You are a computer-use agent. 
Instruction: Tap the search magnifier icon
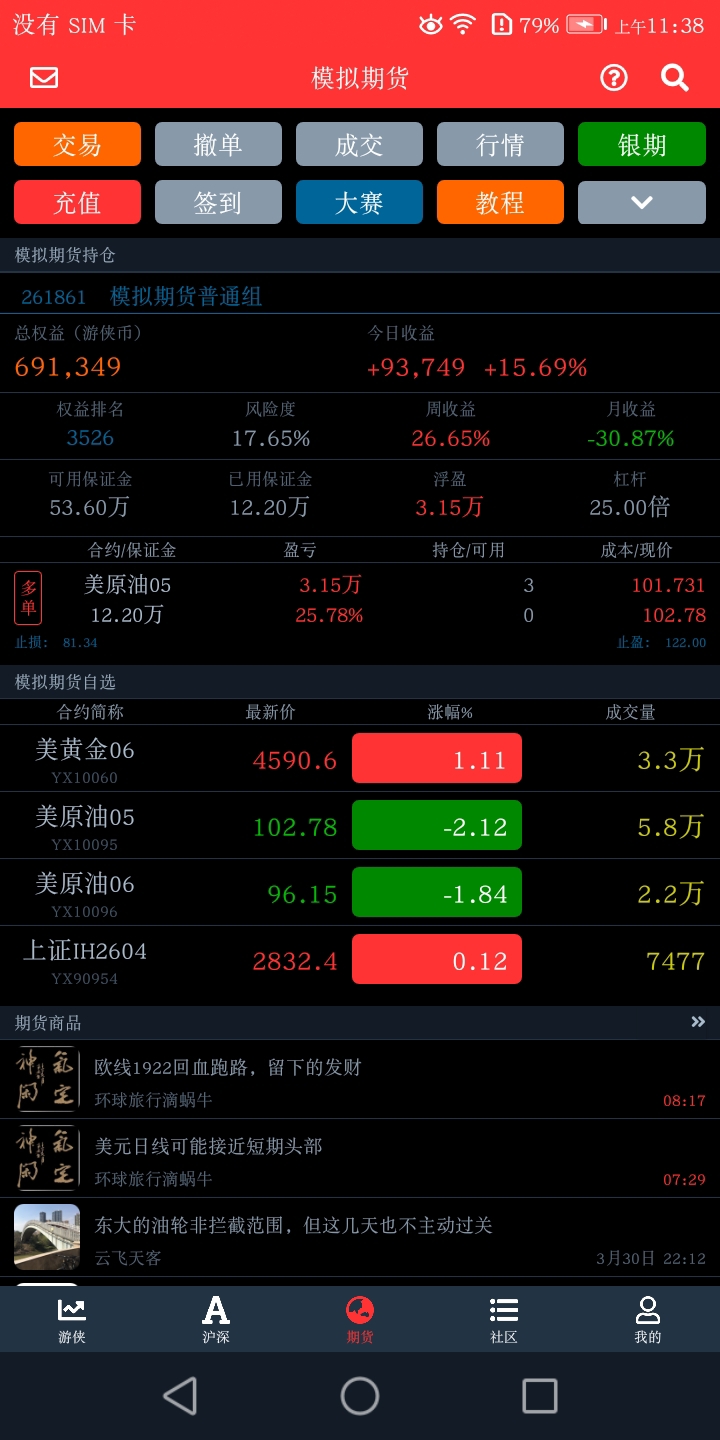pos(675,78)
